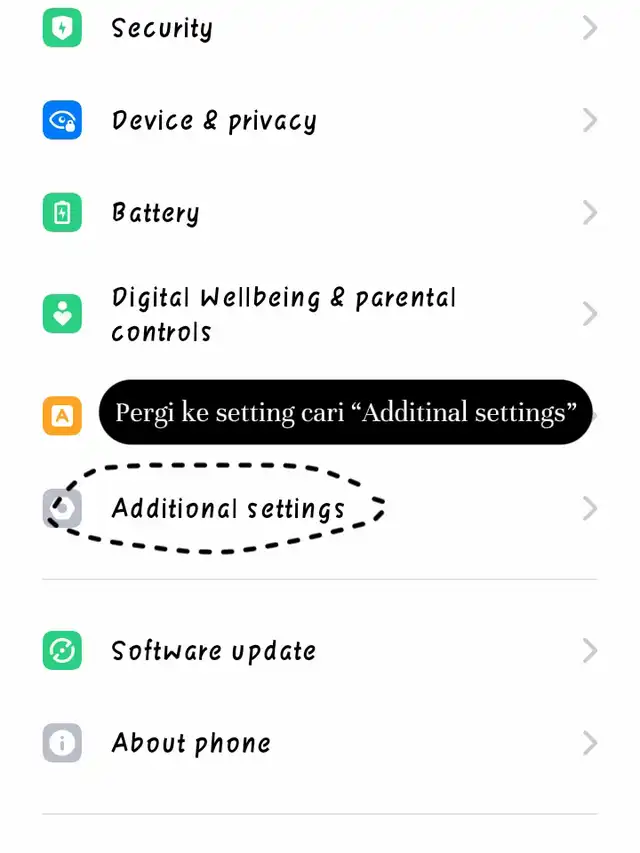Open the Security settings
The image size is (640, 853).
tap(162, 28)
